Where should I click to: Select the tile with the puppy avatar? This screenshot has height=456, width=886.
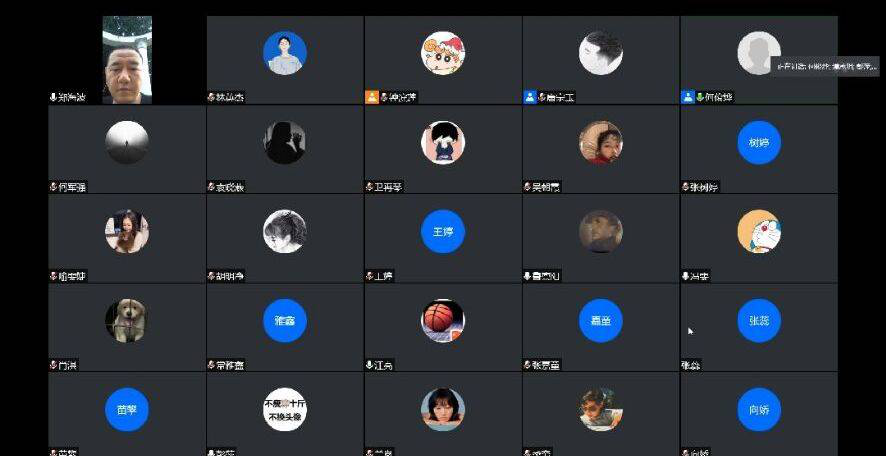(x=127, y=320)
